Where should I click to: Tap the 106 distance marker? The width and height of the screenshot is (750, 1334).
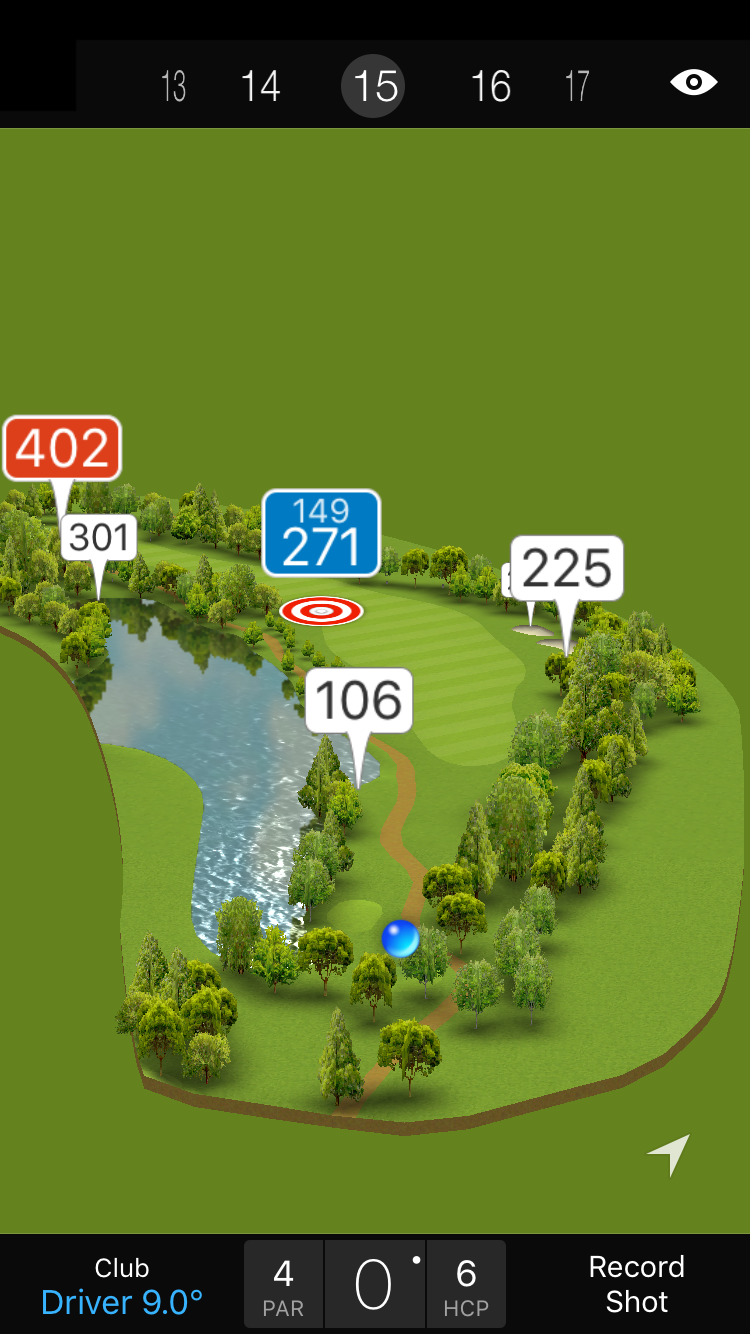tap(359, 700)
